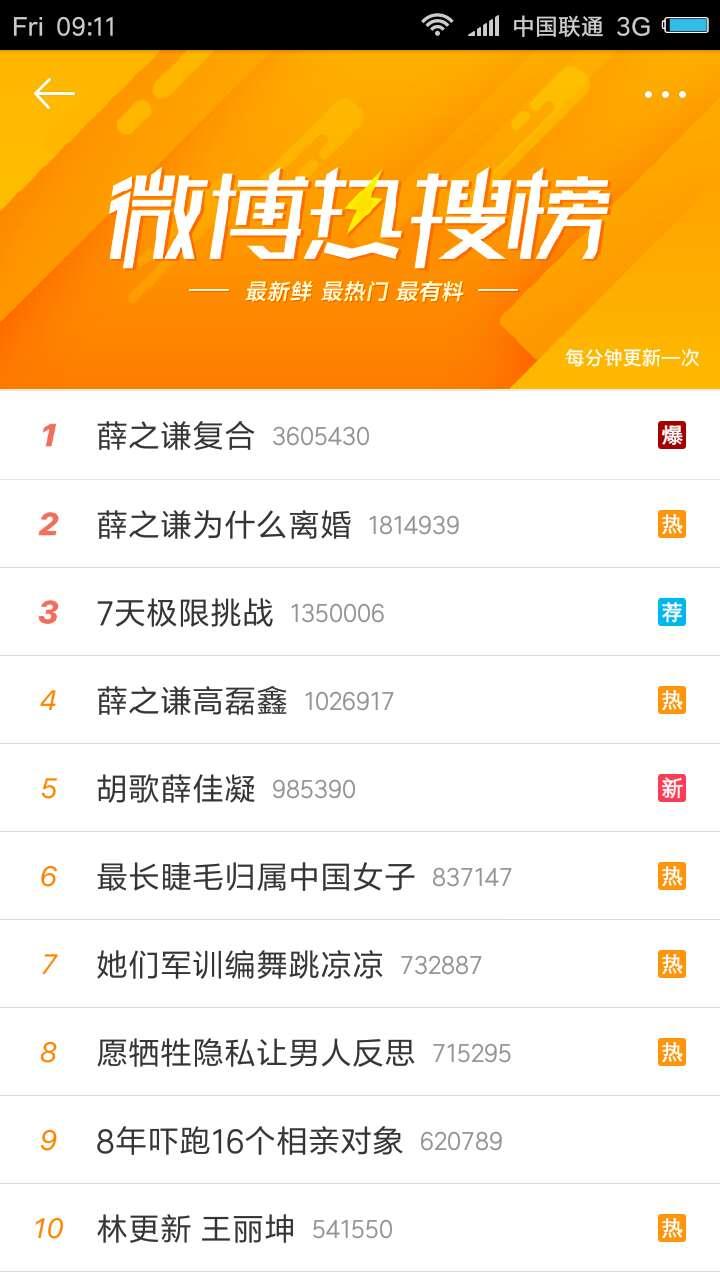Screen dimensions: 720x1280
Task: View the topic 愿牺牲隐私让男人反思
Action: coord(256,1052)
